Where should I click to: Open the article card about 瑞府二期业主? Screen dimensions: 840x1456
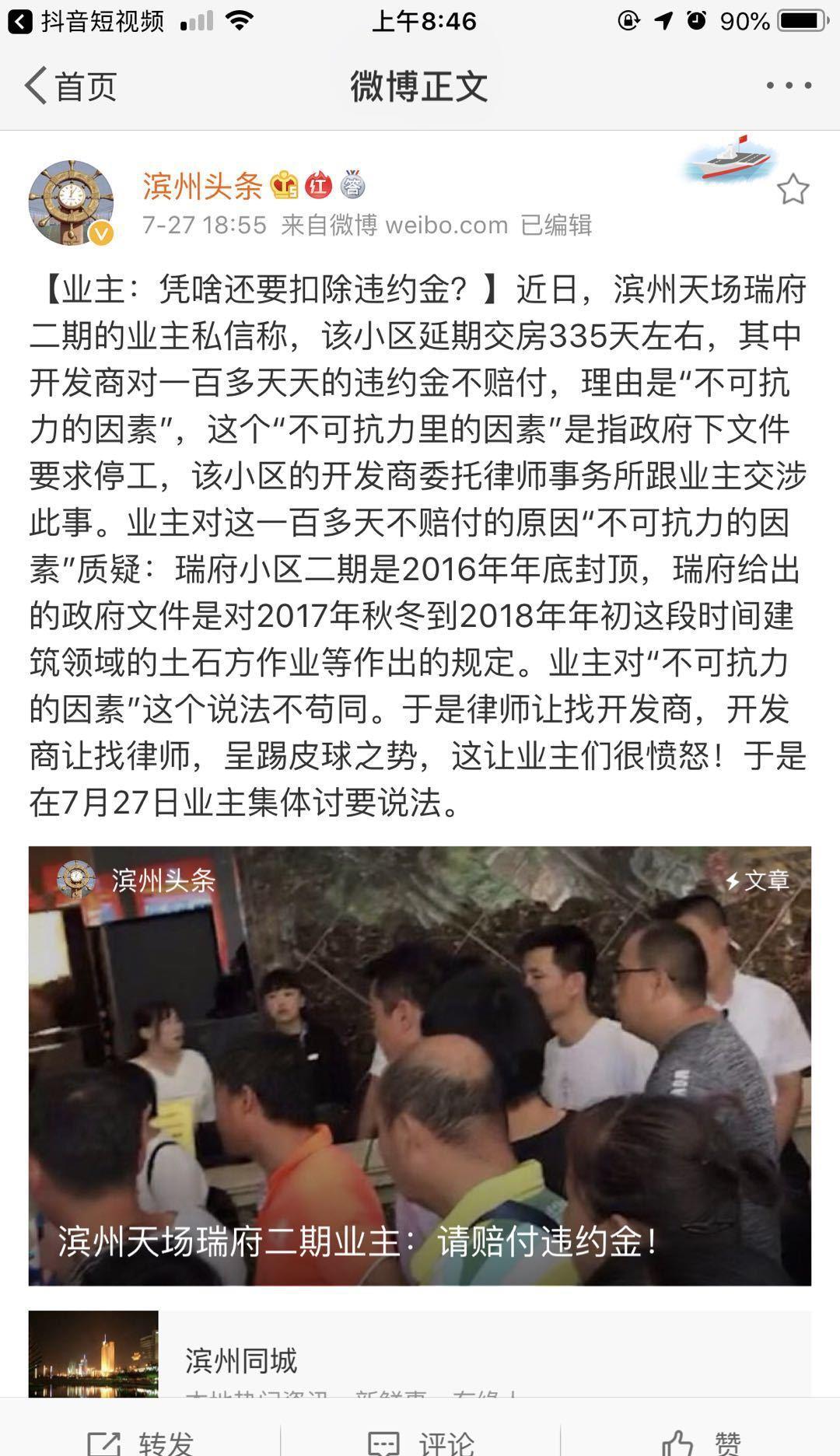420,1066
